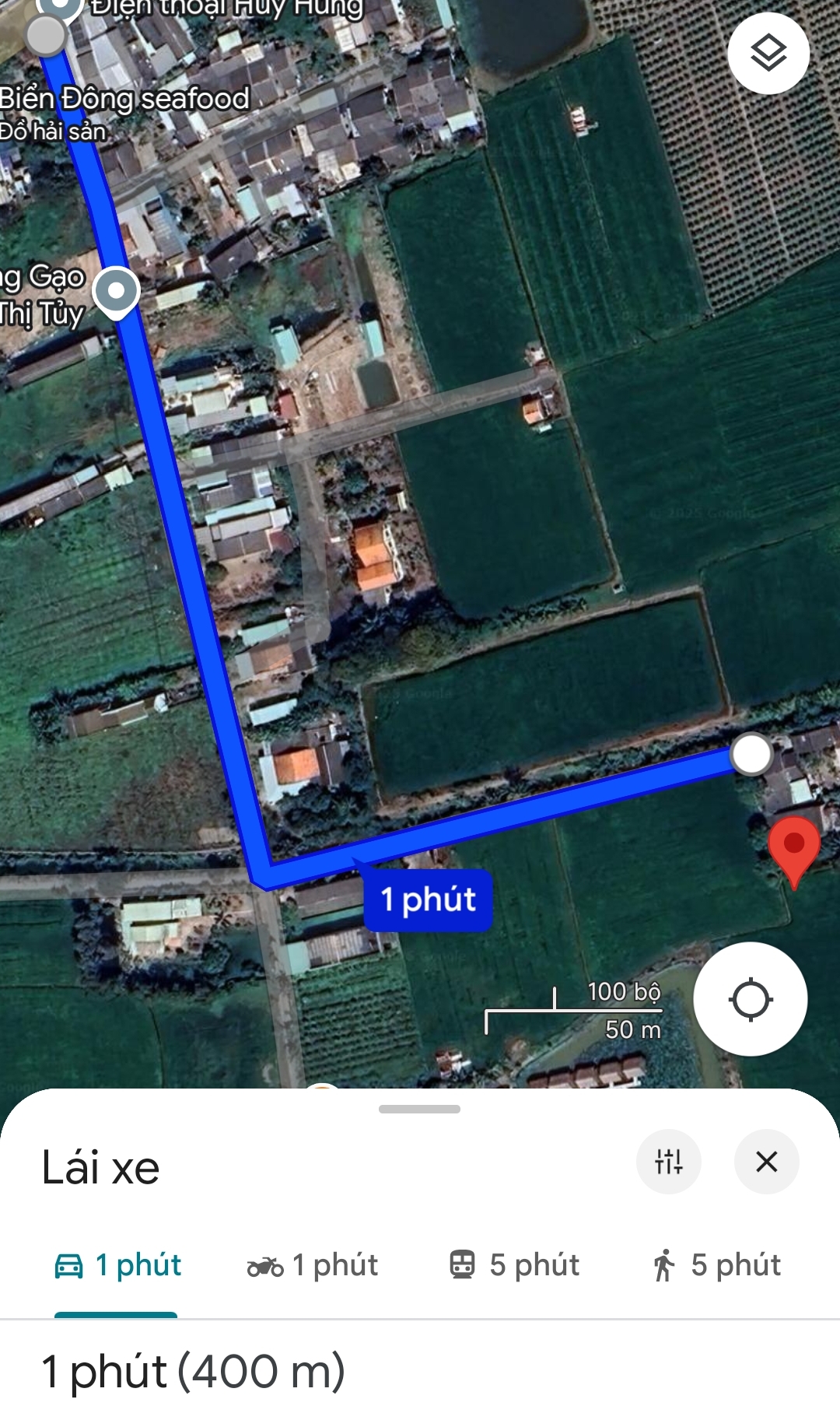Tap the drag handle to expand panel

point(419,1109)
